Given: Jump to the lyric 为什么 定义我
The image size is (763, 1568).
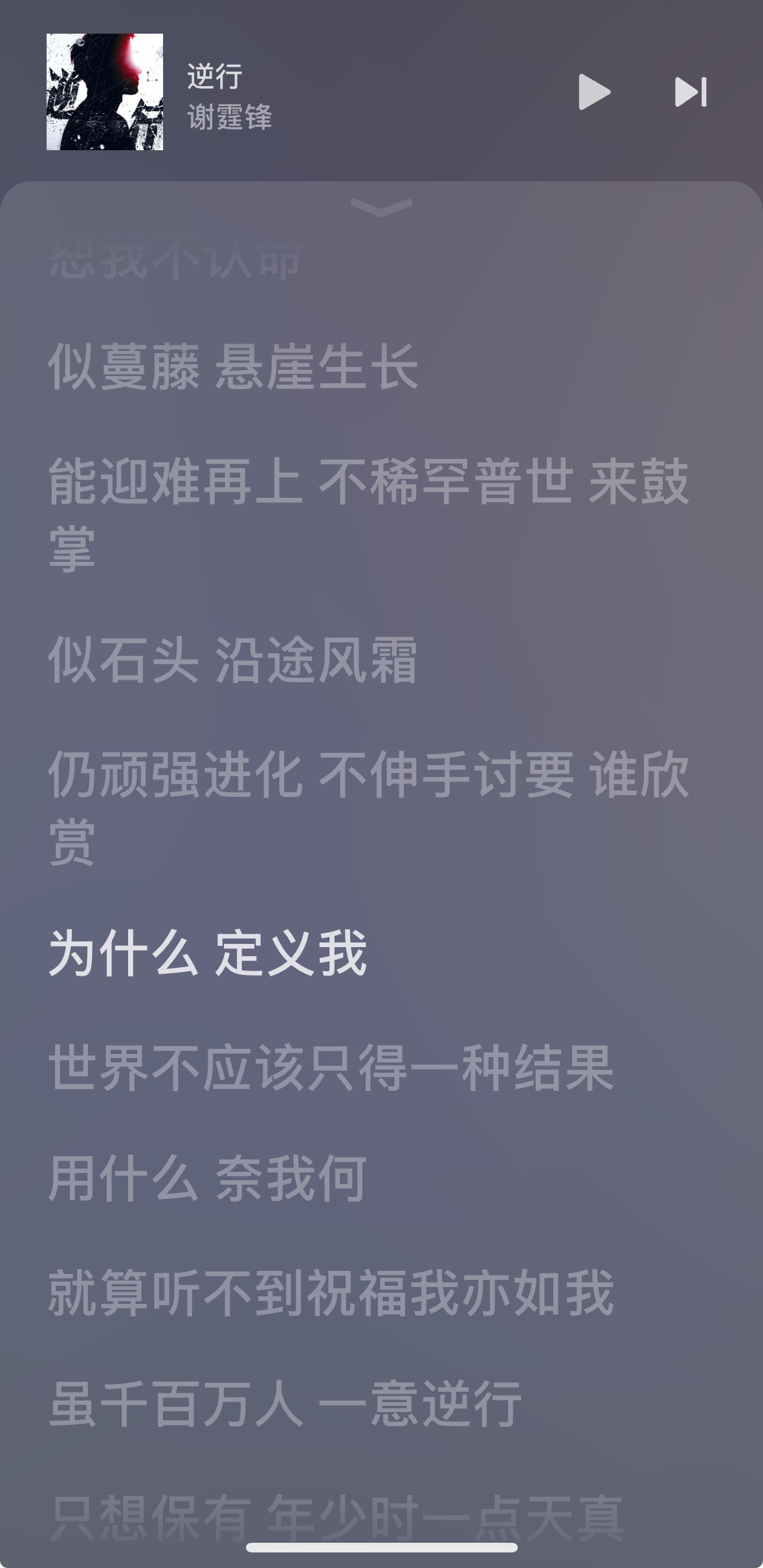Looking at the screenshot, I should [208, 952].
